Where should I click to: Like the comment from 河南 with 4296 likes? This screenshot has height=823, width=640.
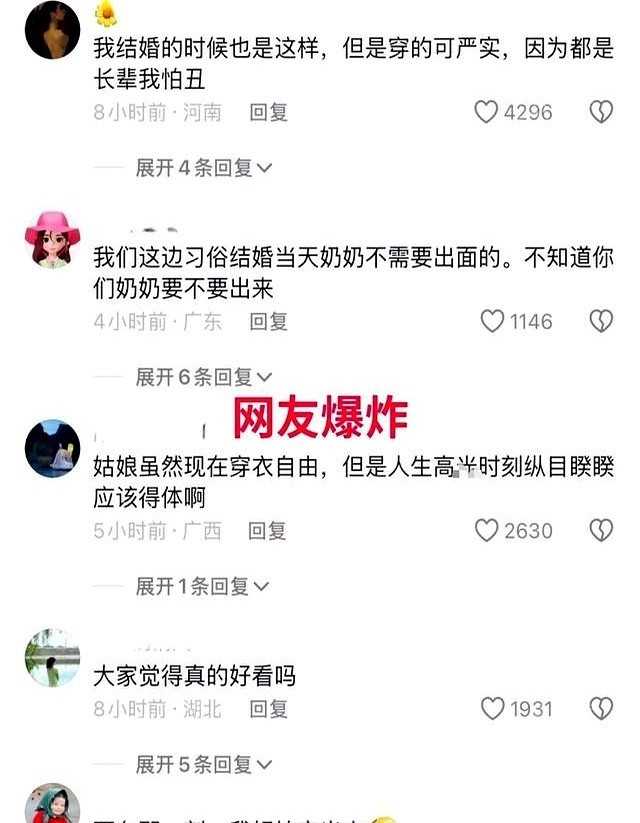pyautogui.click(x=487, y=112)
